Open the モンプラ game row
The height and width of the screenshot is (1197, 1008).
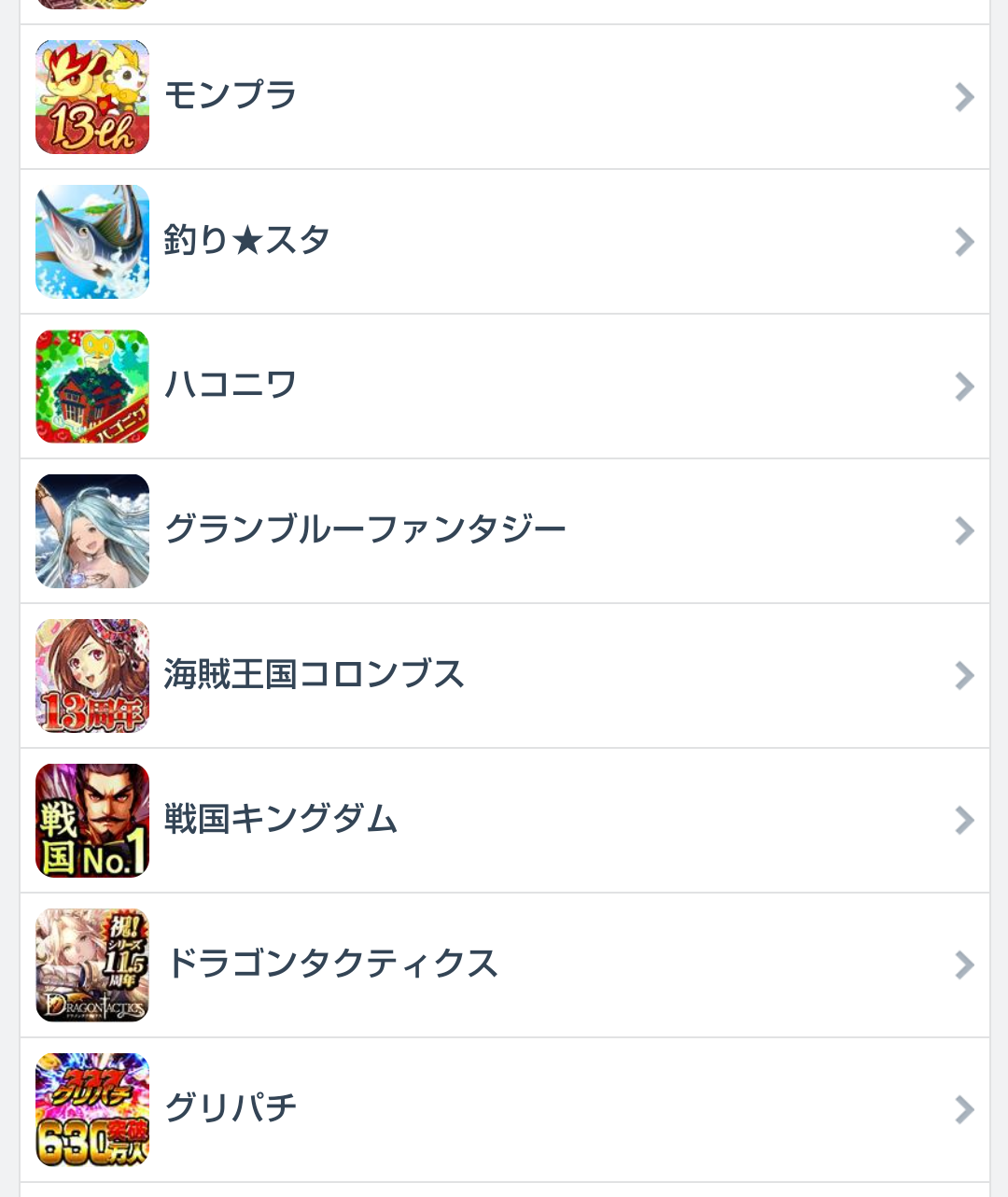coord(504,97)
